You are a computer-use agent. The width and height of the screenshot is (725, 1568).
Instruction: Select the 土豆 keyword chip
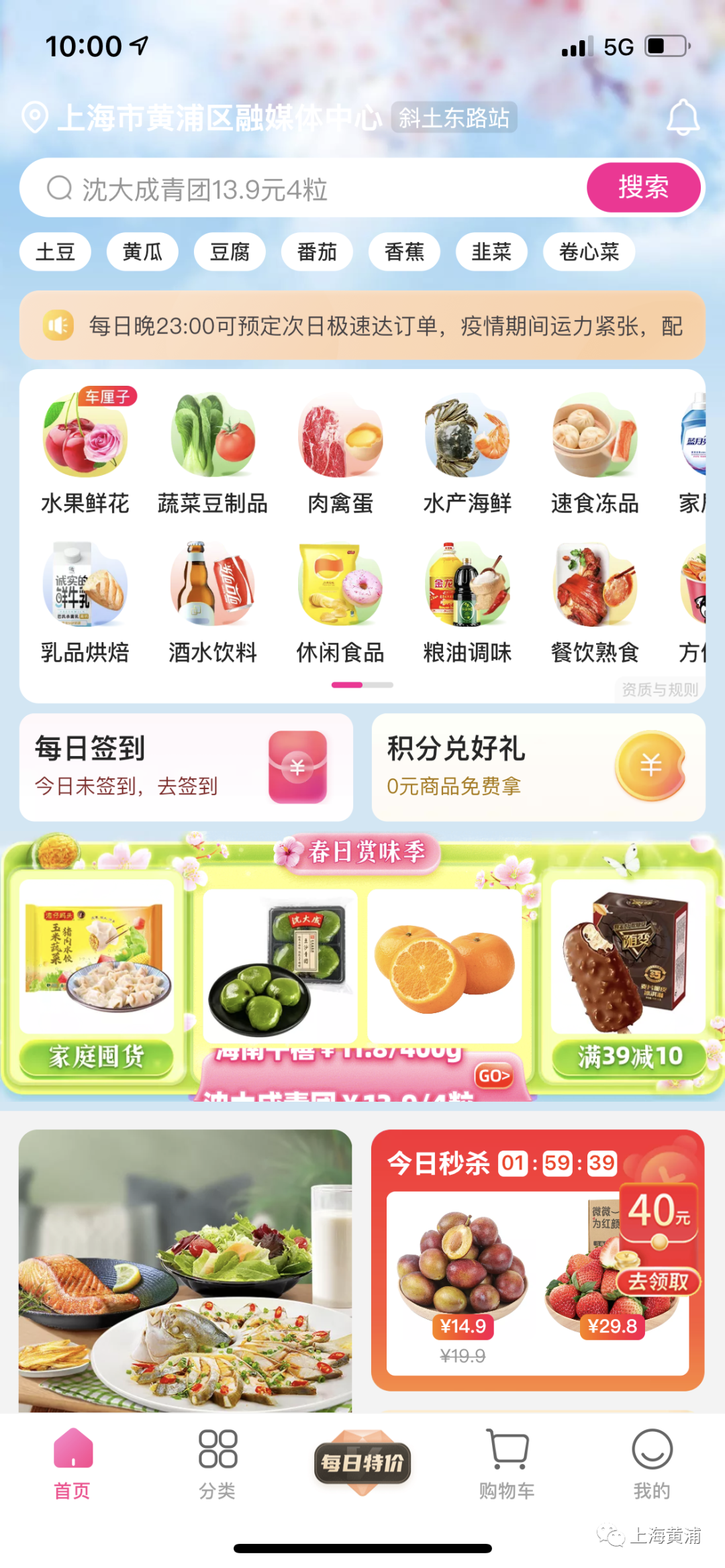pos(55,252)
